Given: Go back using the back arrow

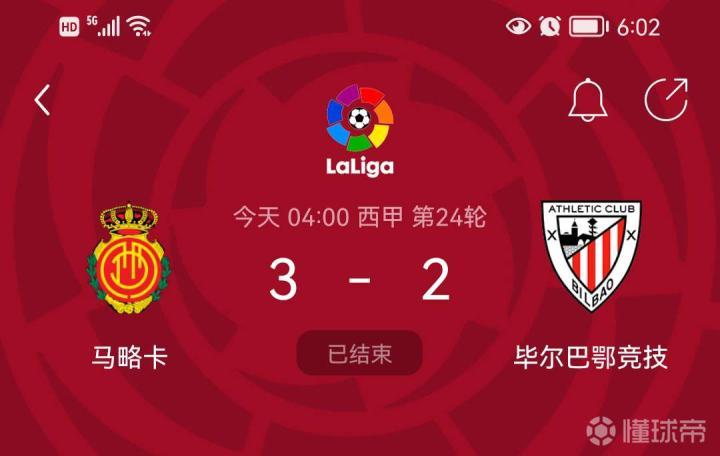Looking at the screenshot, I should coord(42,99).
